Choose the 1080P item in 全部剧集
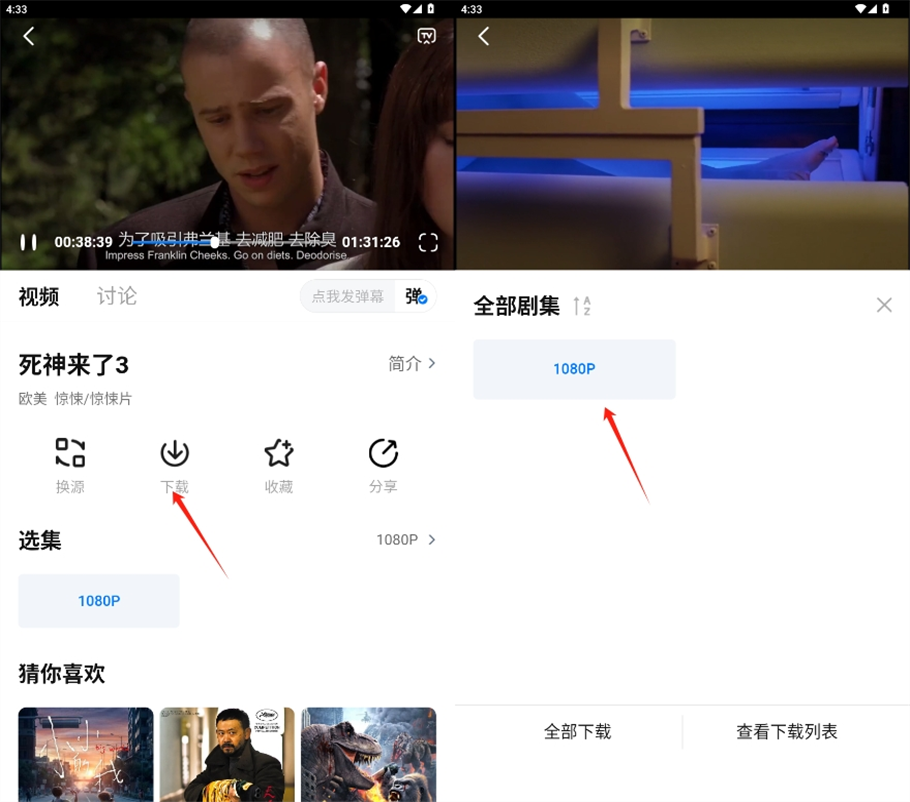Viewport: 910px width, 802px height. click(x=574, y=369)
